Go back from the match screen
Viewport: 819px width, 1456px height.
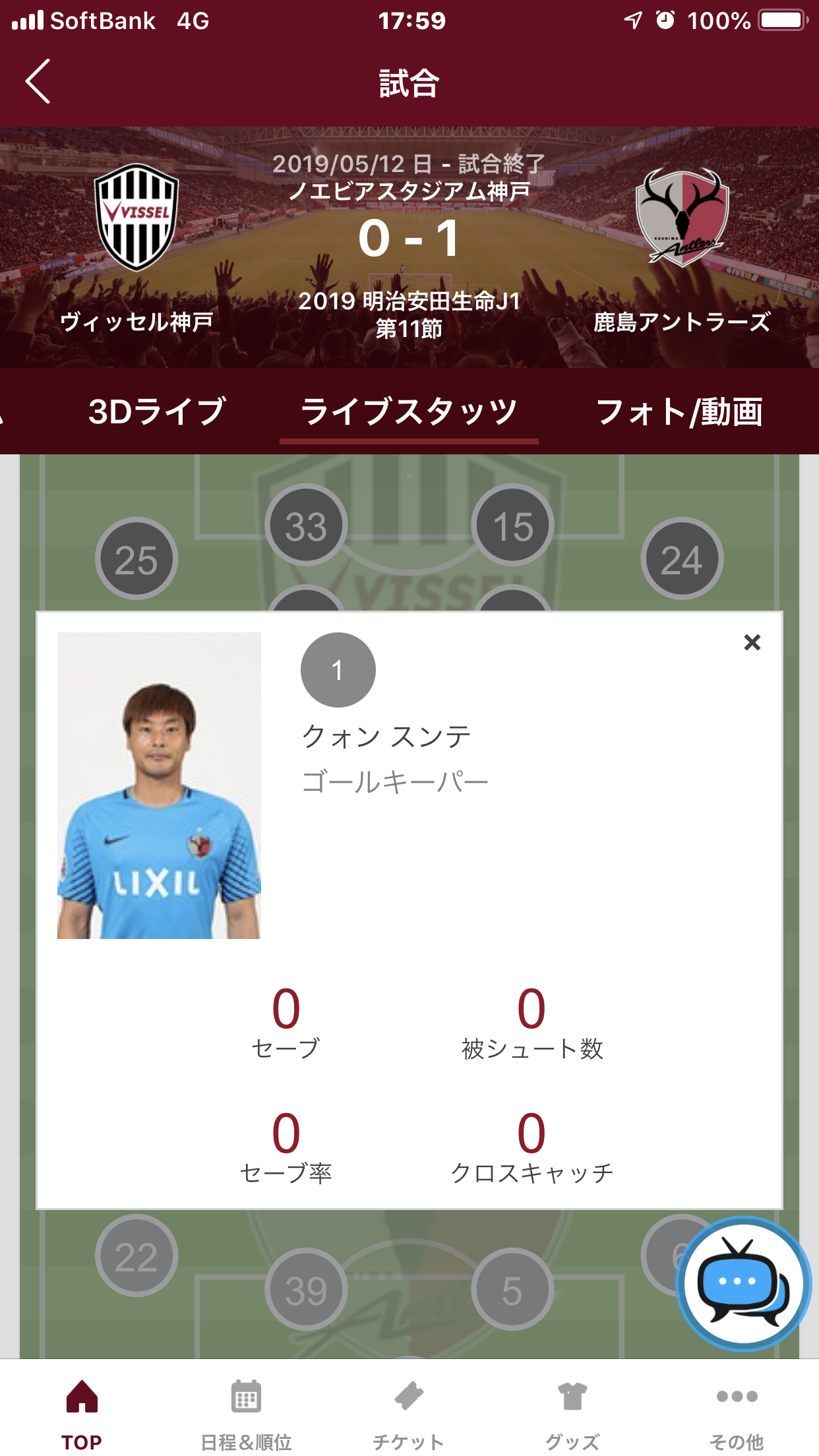38,81
